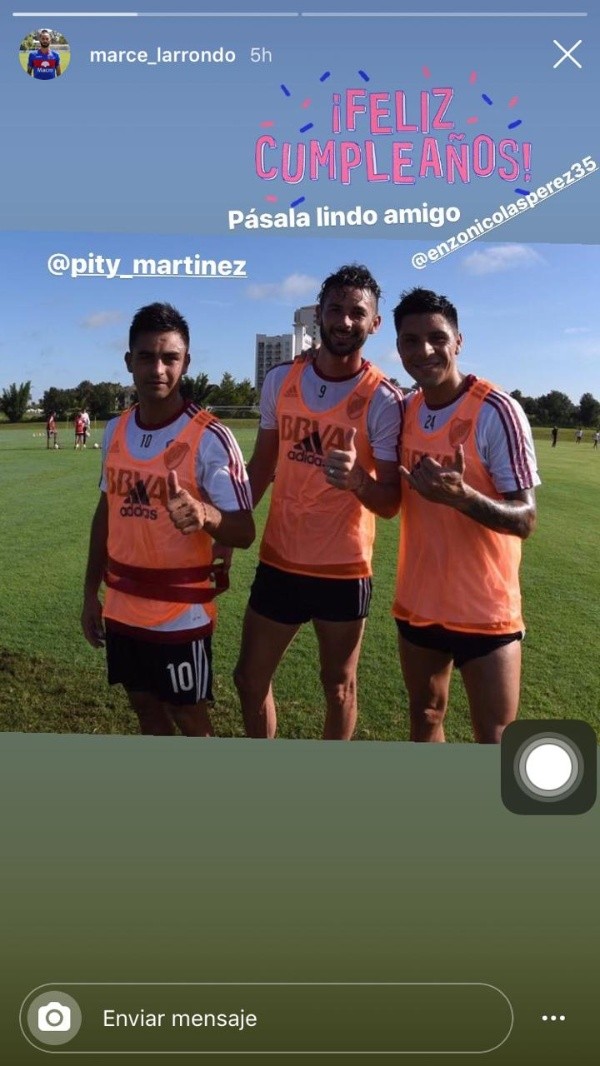Image resolution: width=600 pixels, height=1066 pixels.
Task: Open marce_larrondo's profile picture
Action: (x=44, y=55)
